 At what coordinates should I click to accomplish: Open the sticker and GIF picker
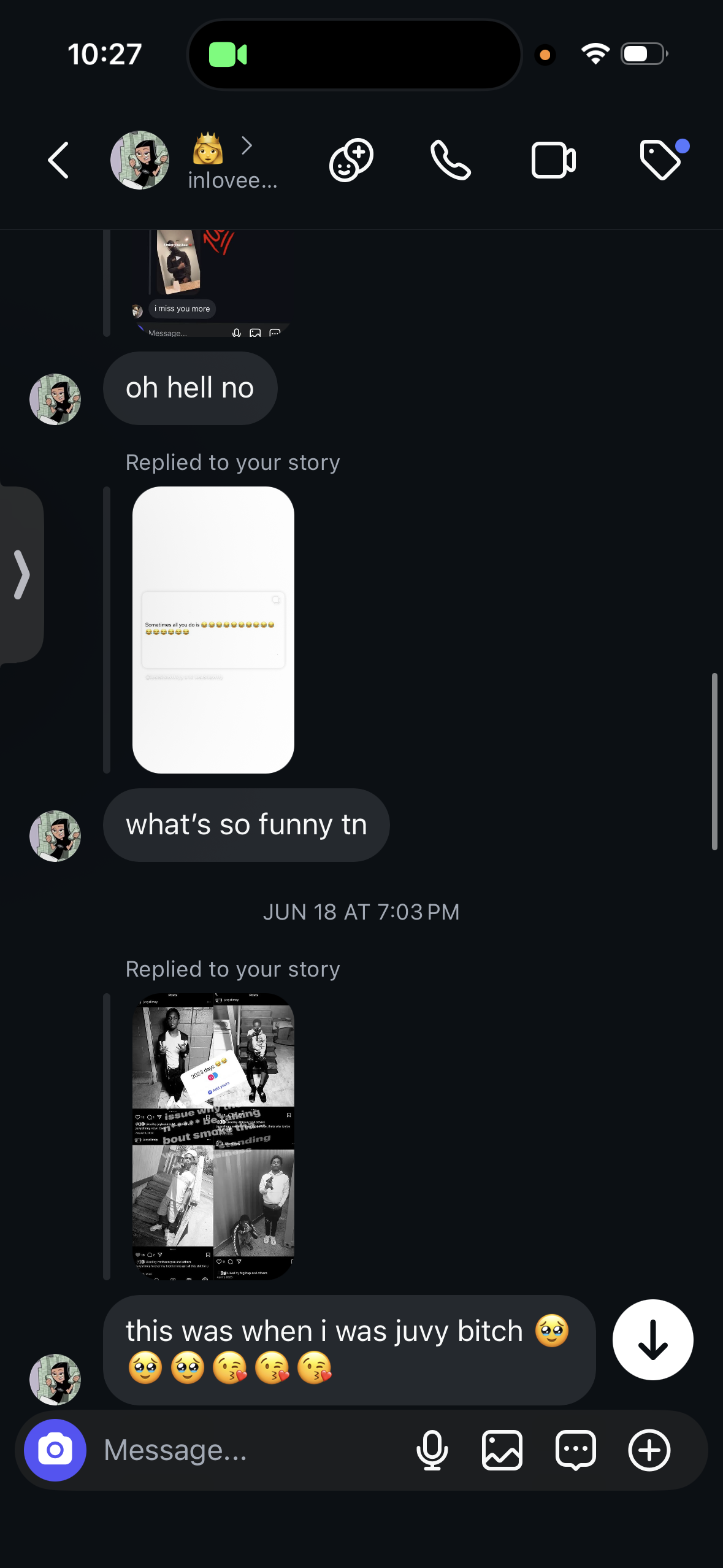[575, 1450]
